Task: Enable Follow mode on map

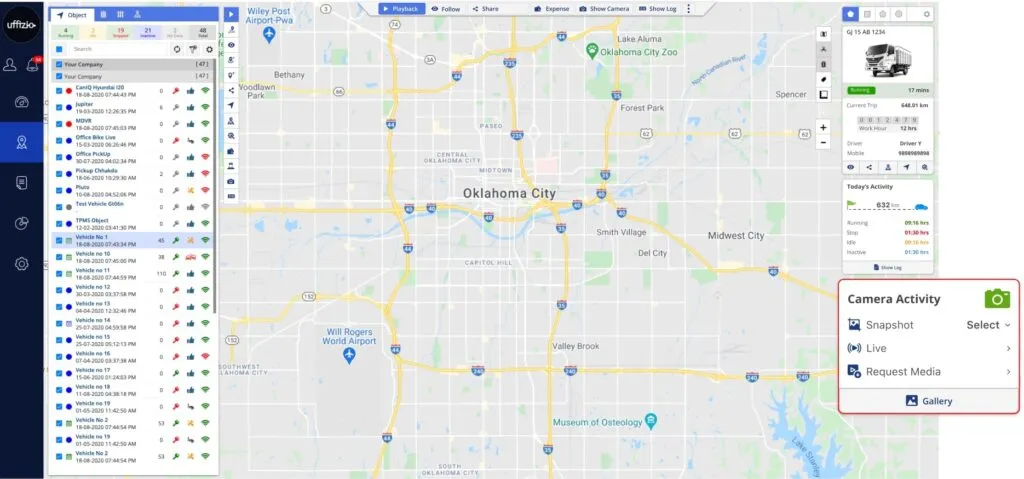Action: point(446,8)
